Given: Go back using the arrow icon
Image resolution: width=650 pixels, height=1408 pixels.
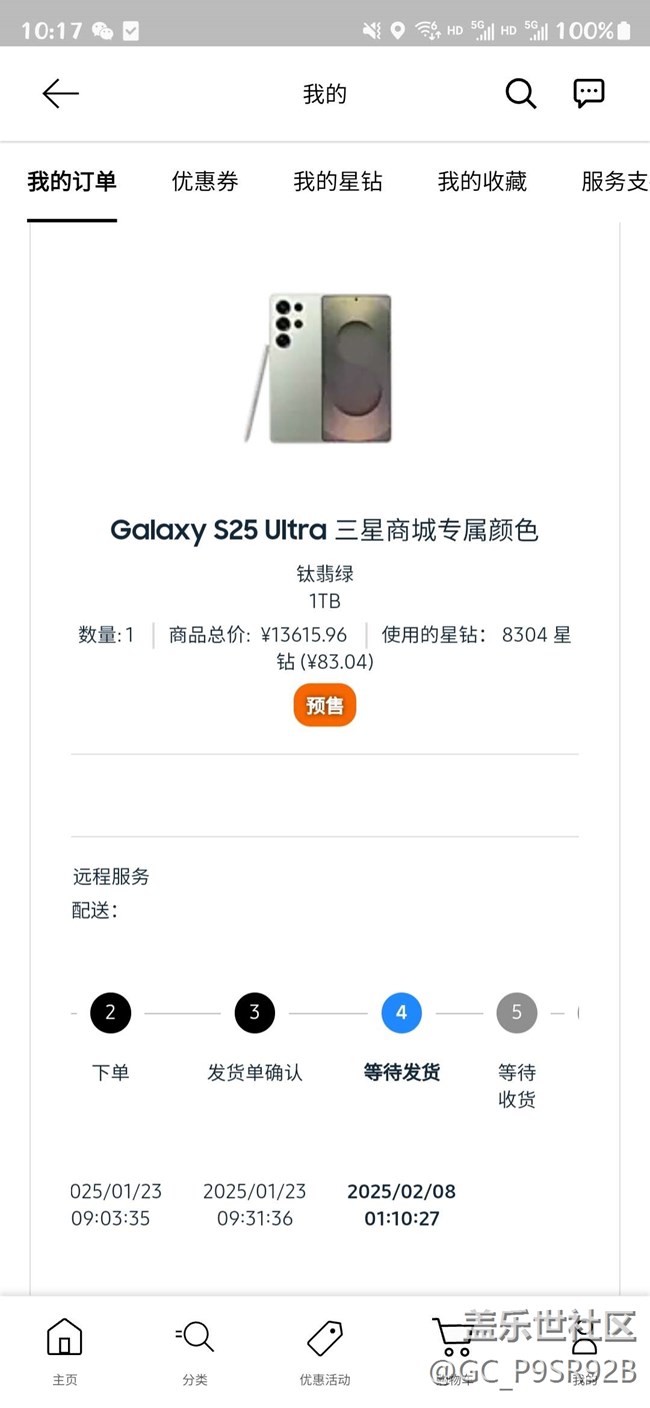Looking at the screenshot, I should (x=60, y=94).
